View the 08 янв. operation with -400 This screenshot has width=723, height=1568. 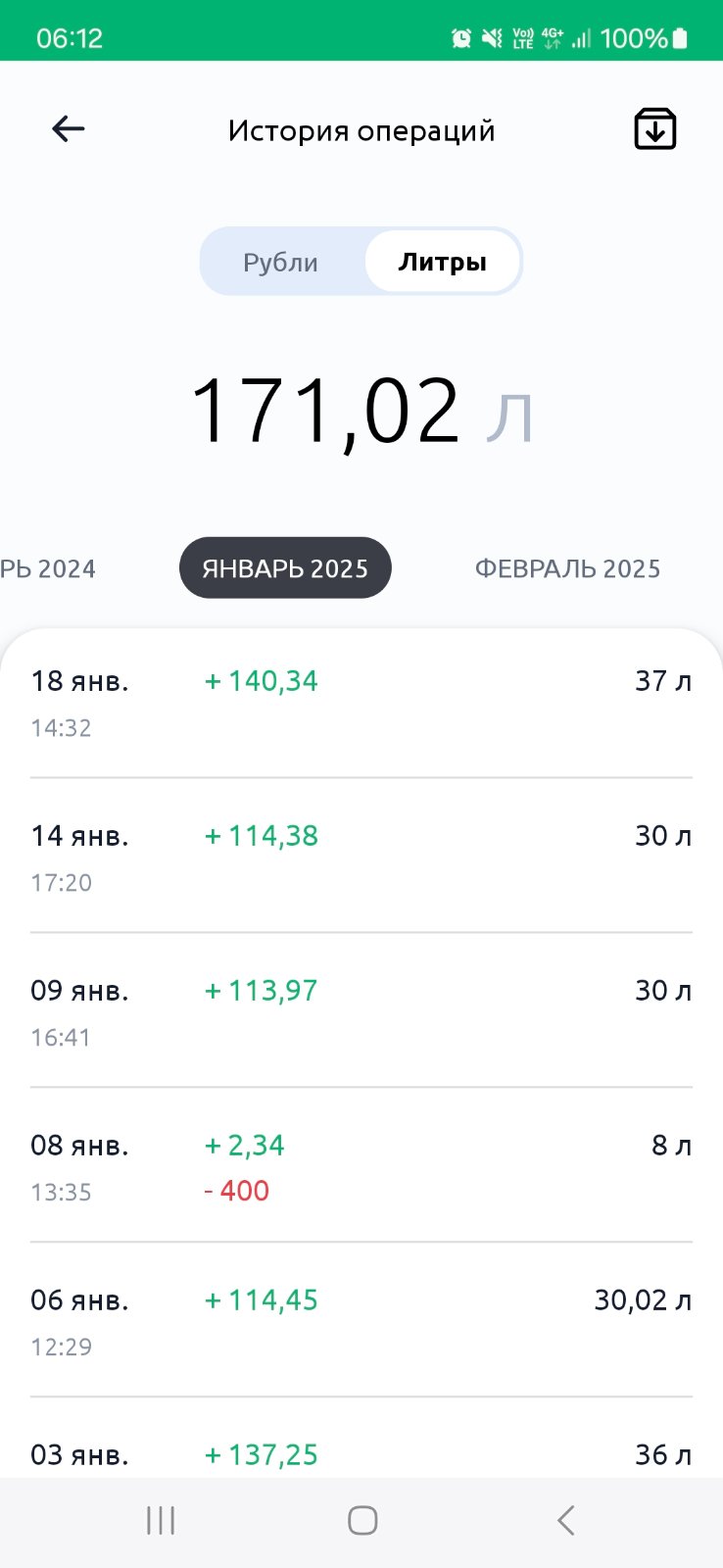(361, 1165)
